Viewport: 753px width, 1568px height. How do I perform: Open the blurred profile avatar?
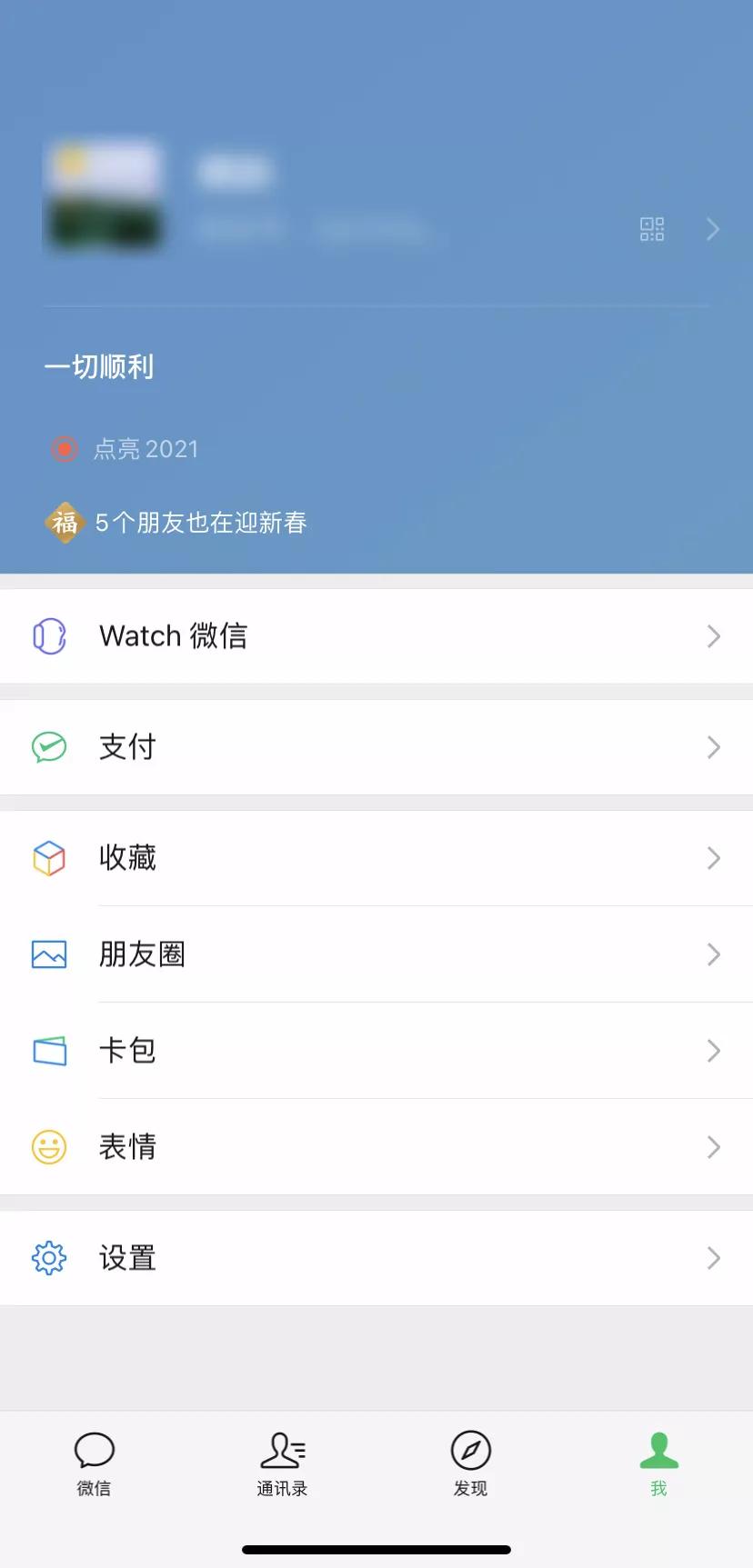tap(103, 197)
